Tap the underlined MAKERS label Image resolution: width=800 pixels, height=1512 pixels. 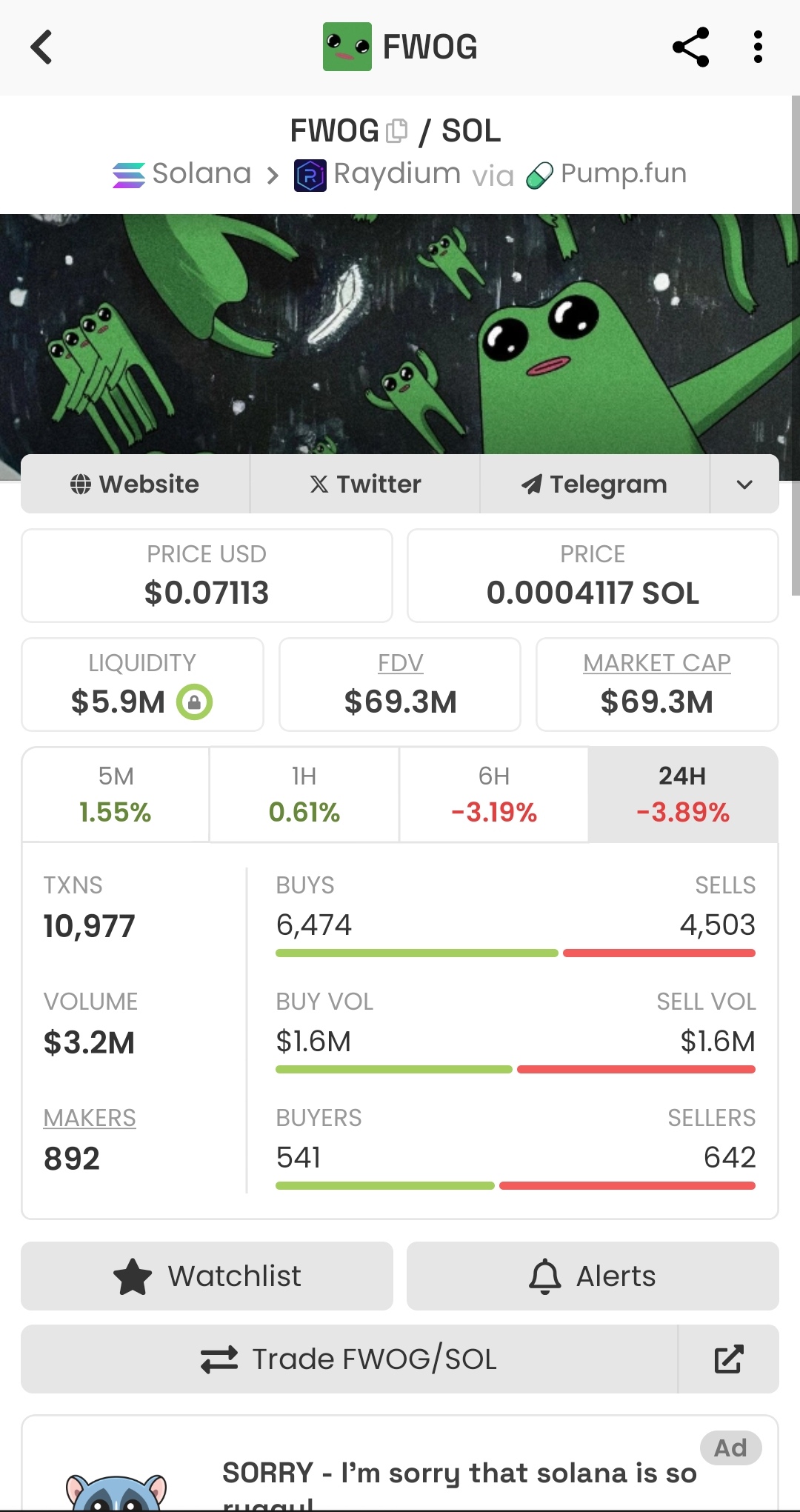90,1117
